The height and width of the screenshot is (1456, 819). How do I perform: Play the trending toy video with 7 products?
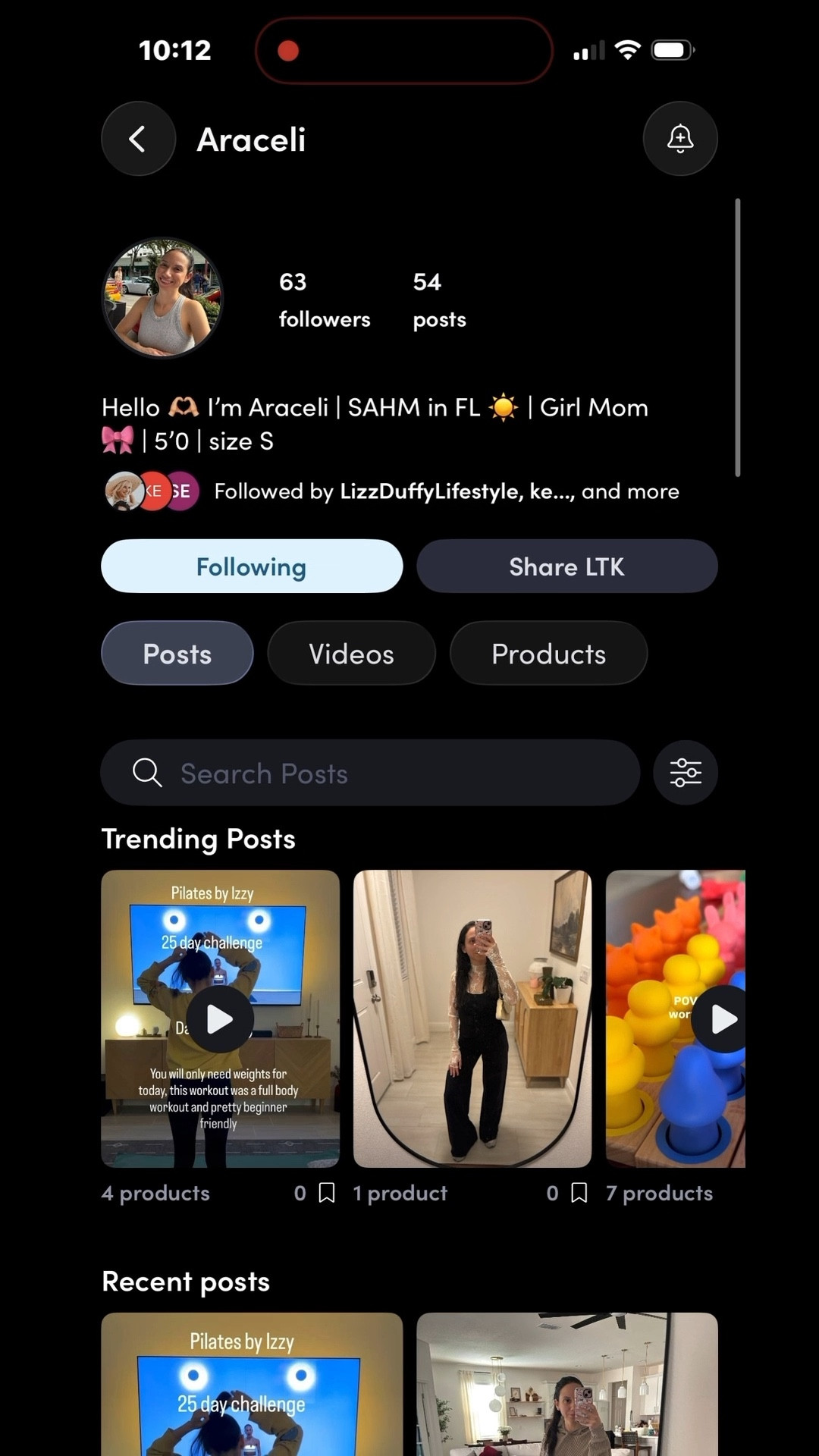722,1018
